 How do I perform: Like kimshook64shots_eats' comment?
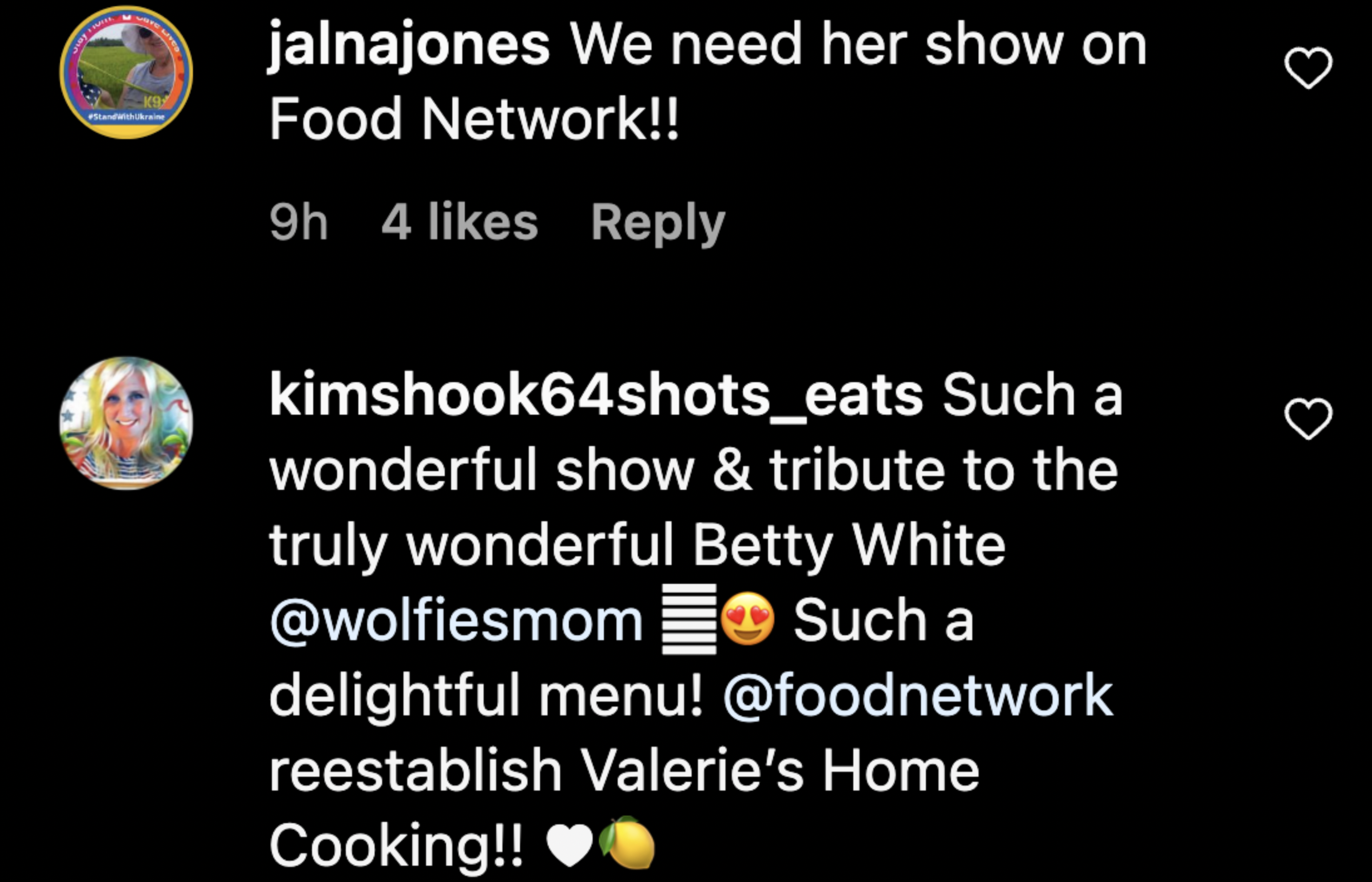point(1308,418)
